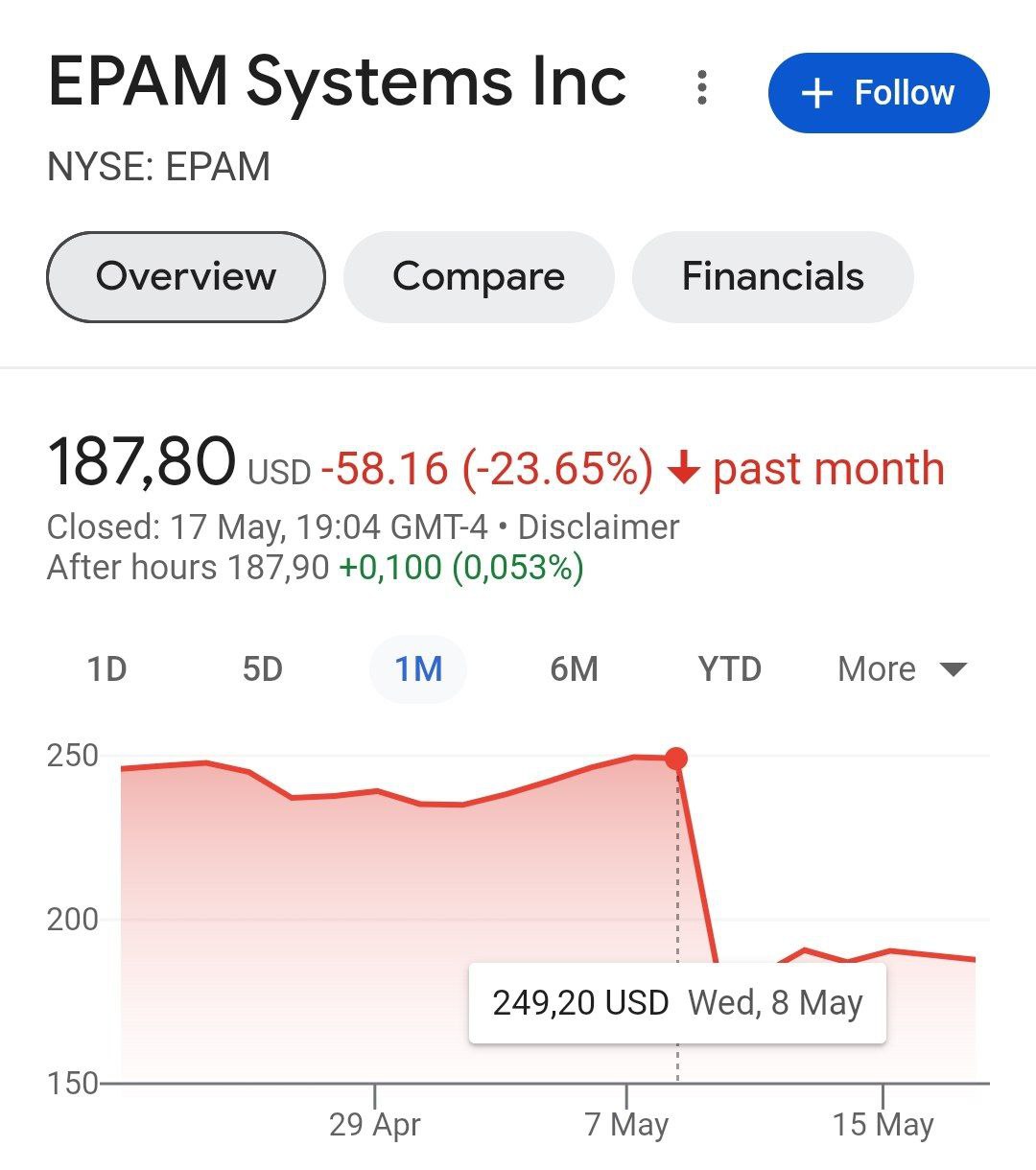Switch chart to 5D range
Image resolution: width=1036 pixels, height=1170 pixels.
pyautogui.click(x=262, y=668)
